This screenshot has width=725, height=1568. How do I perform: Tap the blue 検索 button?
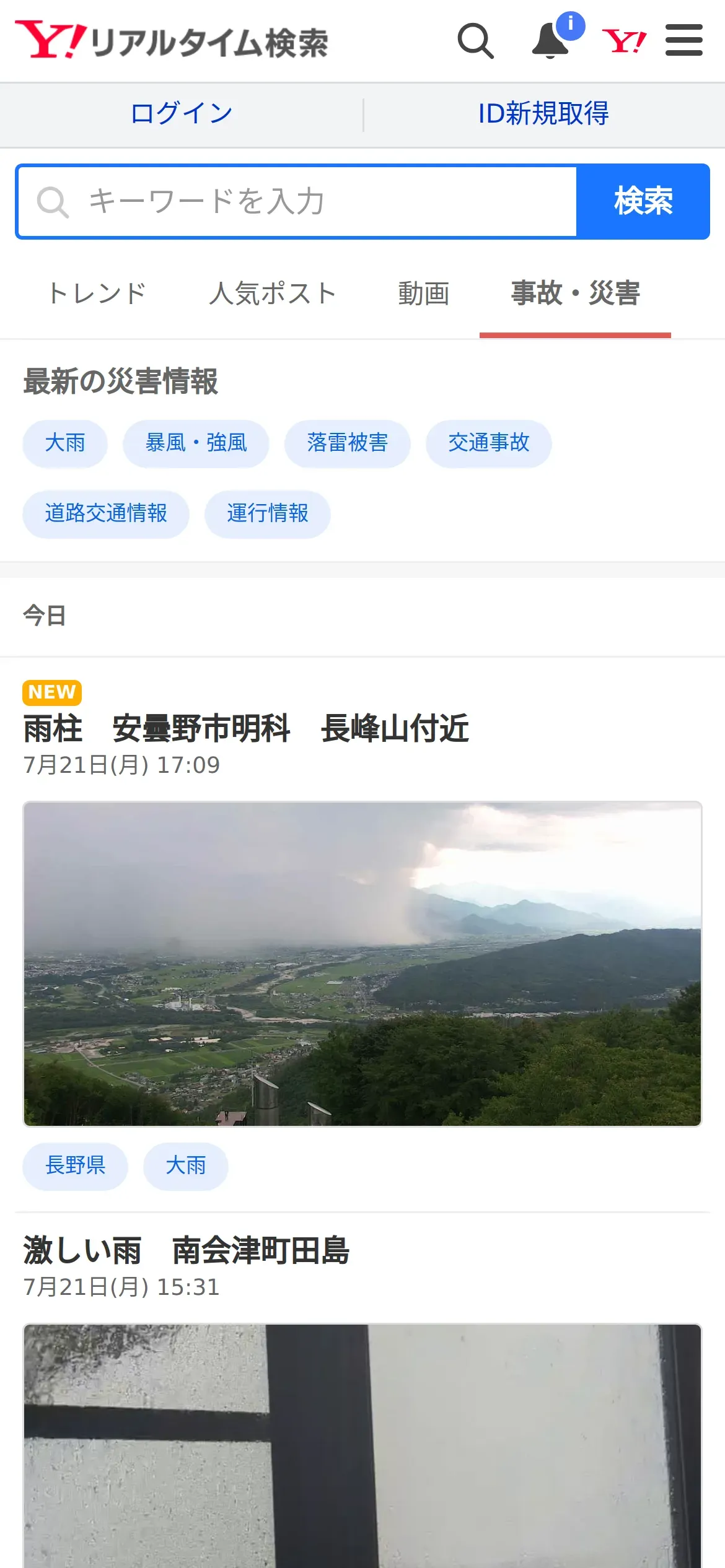point(643,202)
